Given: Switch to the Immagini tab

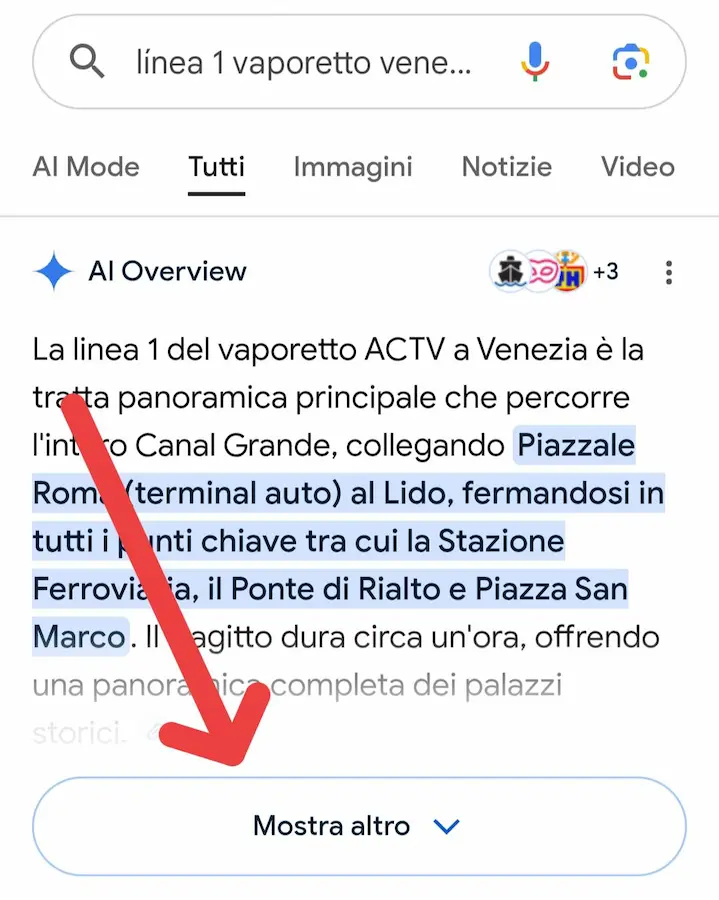Looking at the screenshot, I should (x=353, y=167).
